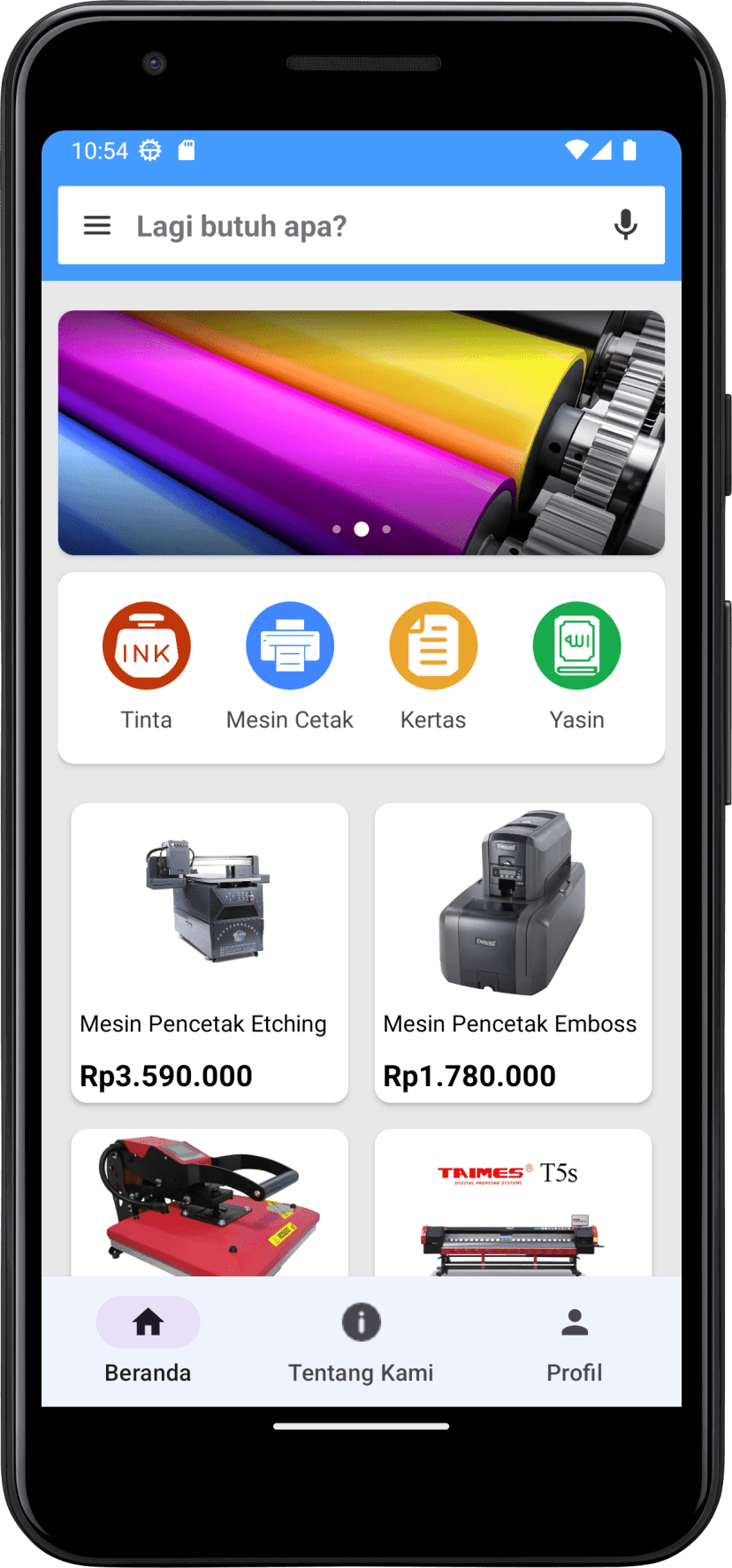View the Taimes T5s printer card

(514, 1203)
